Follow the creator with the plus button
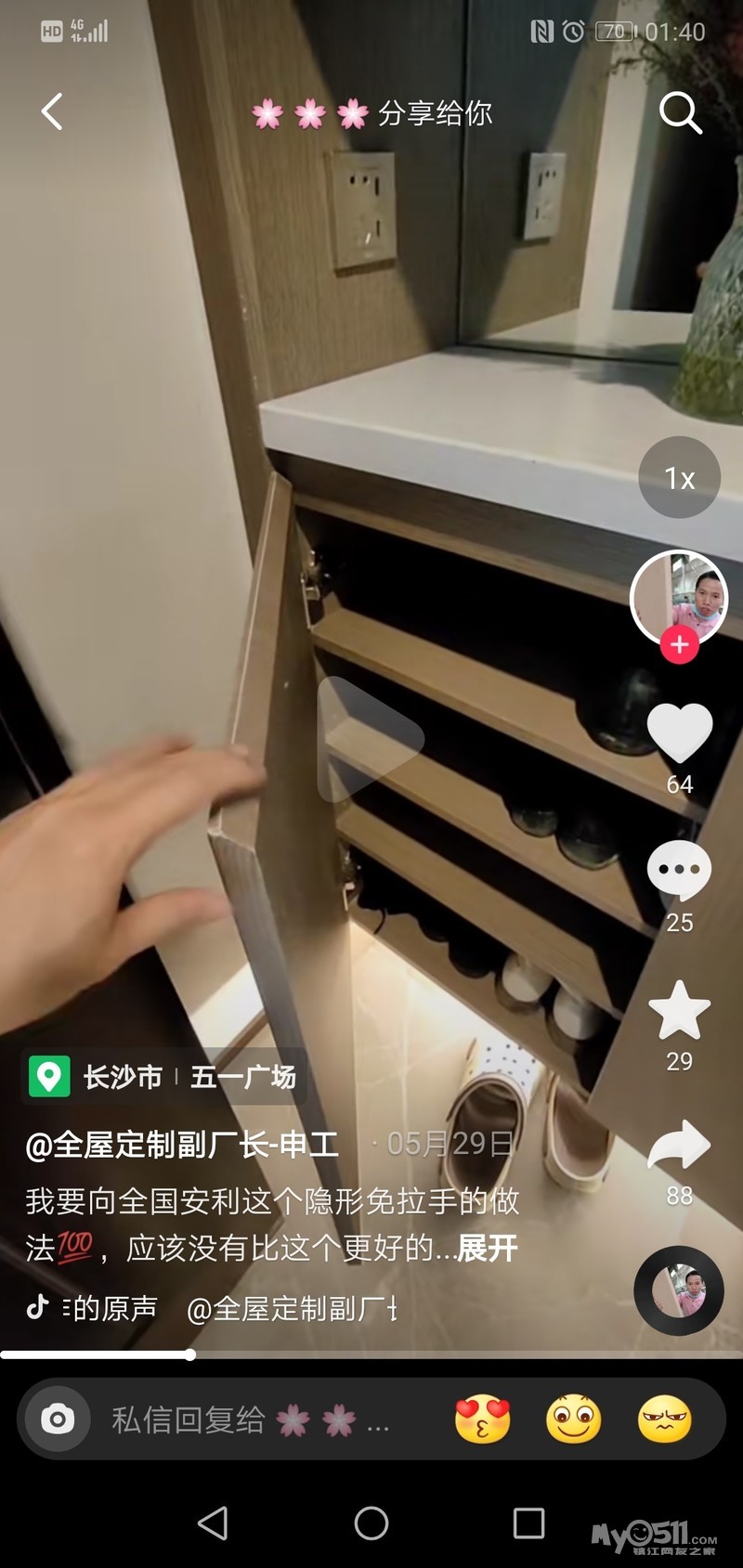743x1568 pixels. pos(680,644)
